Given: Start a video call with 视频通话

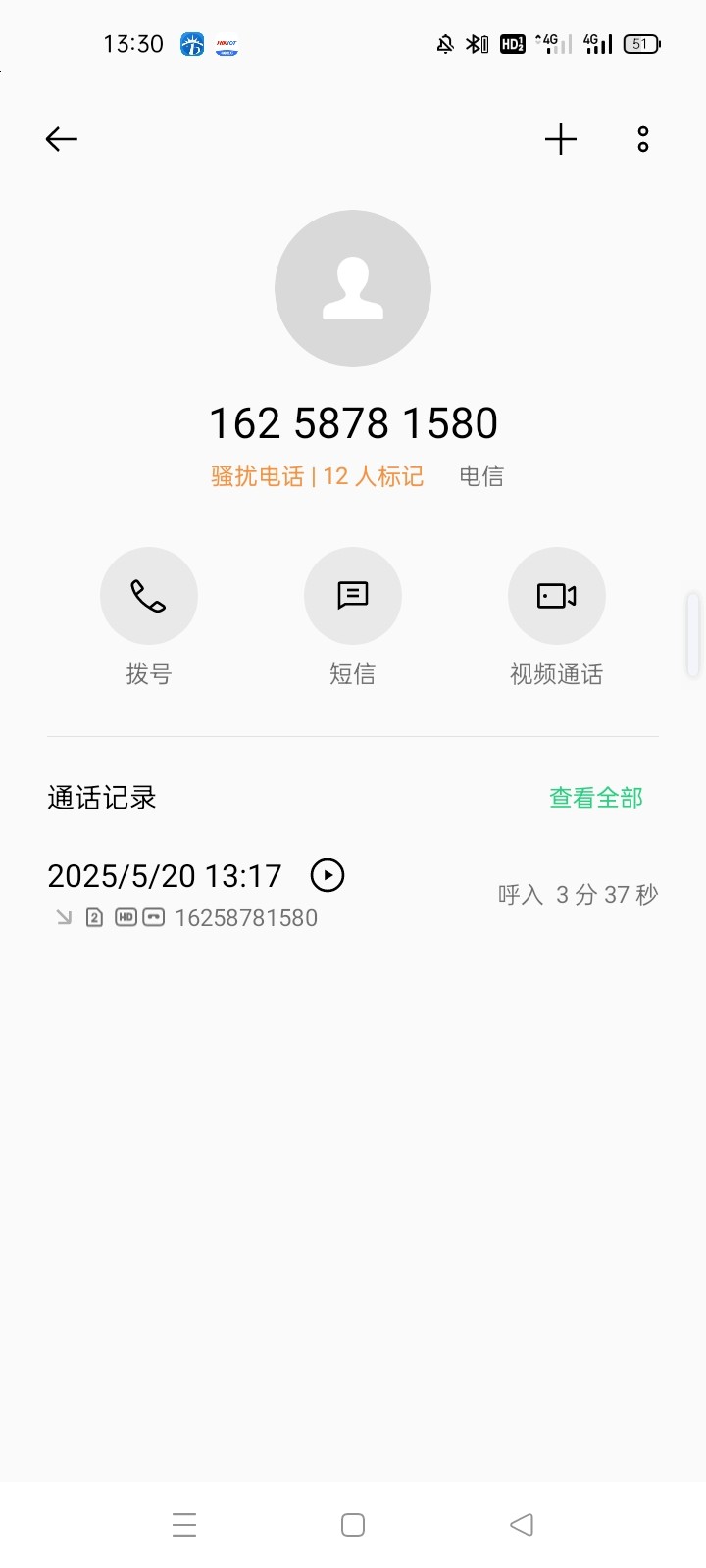Looking at the screenshot, I should pos(556,596).
